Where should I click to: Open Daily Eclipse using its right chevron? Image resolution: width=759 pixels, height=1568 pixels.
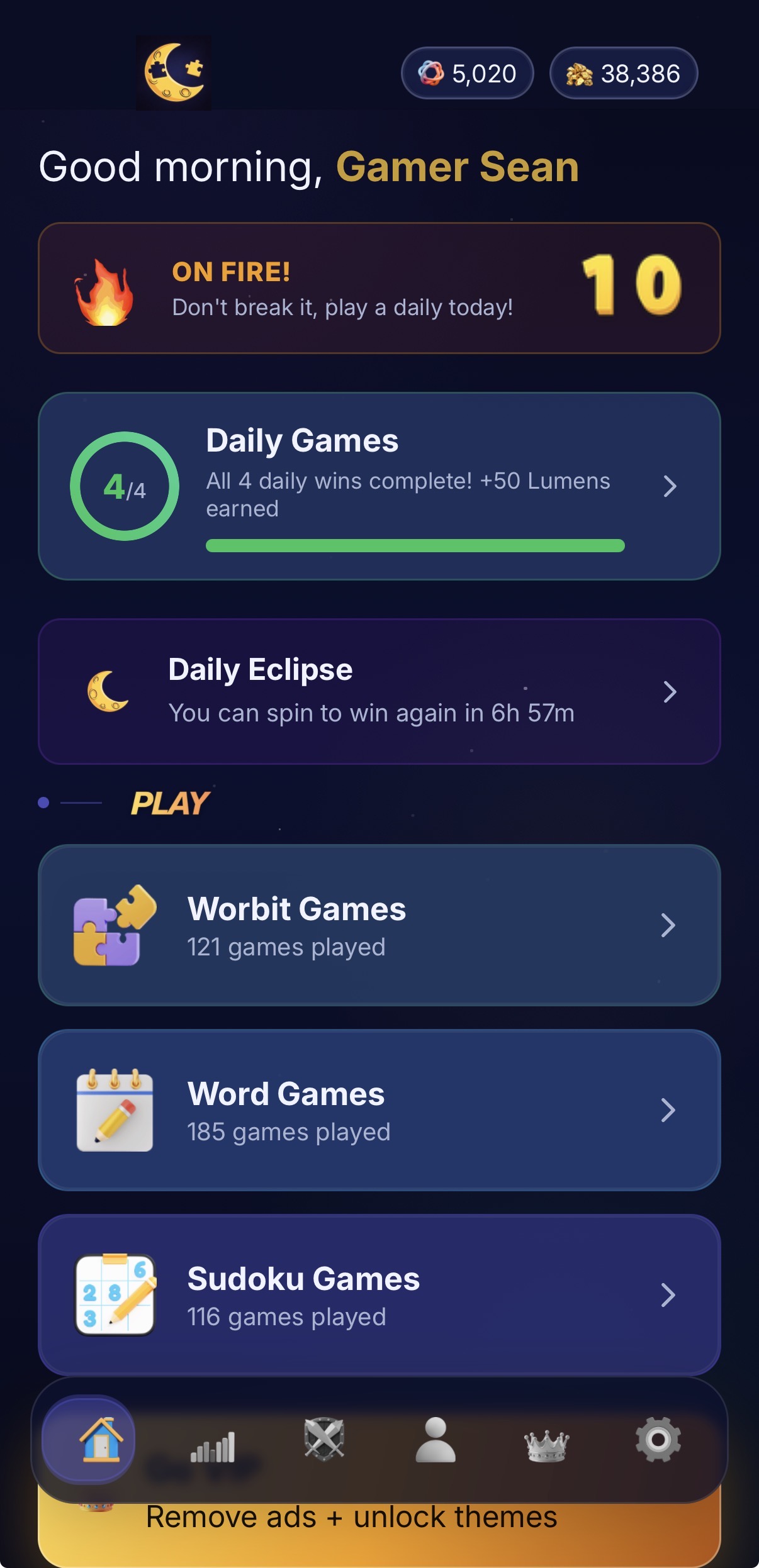[x=670, y=691]
